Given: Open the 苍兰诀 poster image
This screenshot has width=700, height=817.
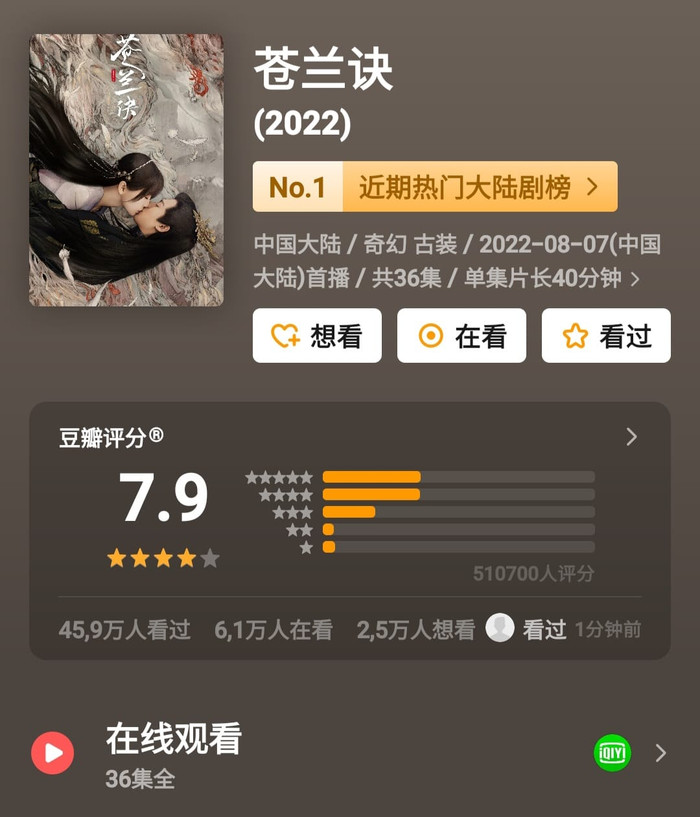Looking at the screenshot, I should (126, 170).
